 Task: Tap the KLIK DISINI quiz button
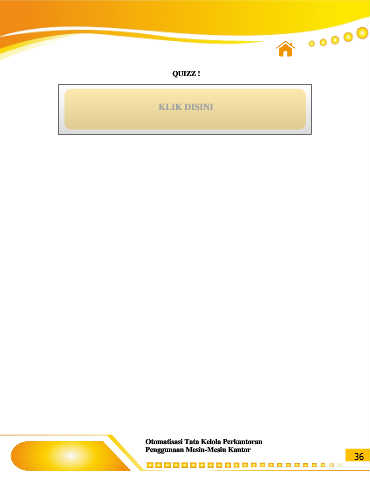tap(185, 109)
